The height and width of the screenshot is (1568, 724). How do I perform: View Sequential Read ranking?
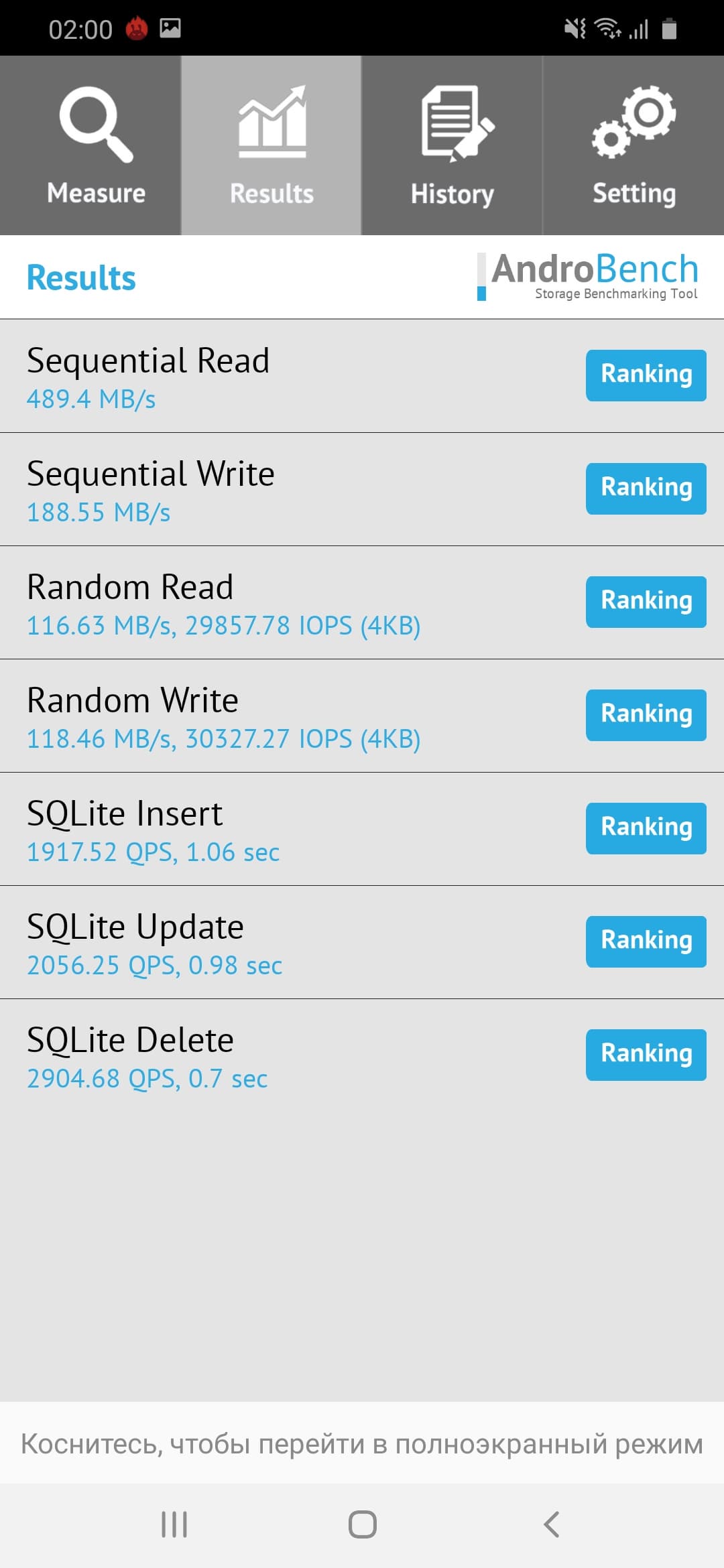(x=646, y=375)
